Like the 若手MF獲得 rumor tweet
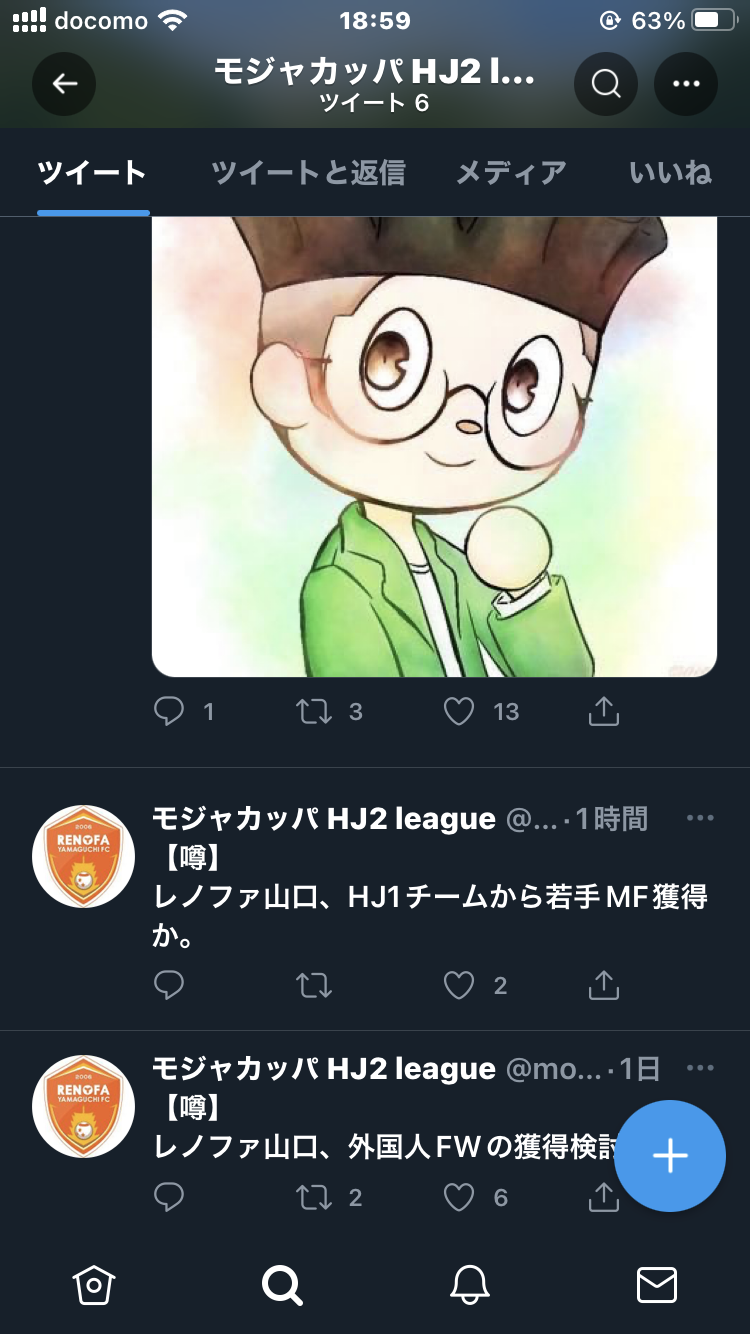The image size is (750, 1334). coord(459,986)
